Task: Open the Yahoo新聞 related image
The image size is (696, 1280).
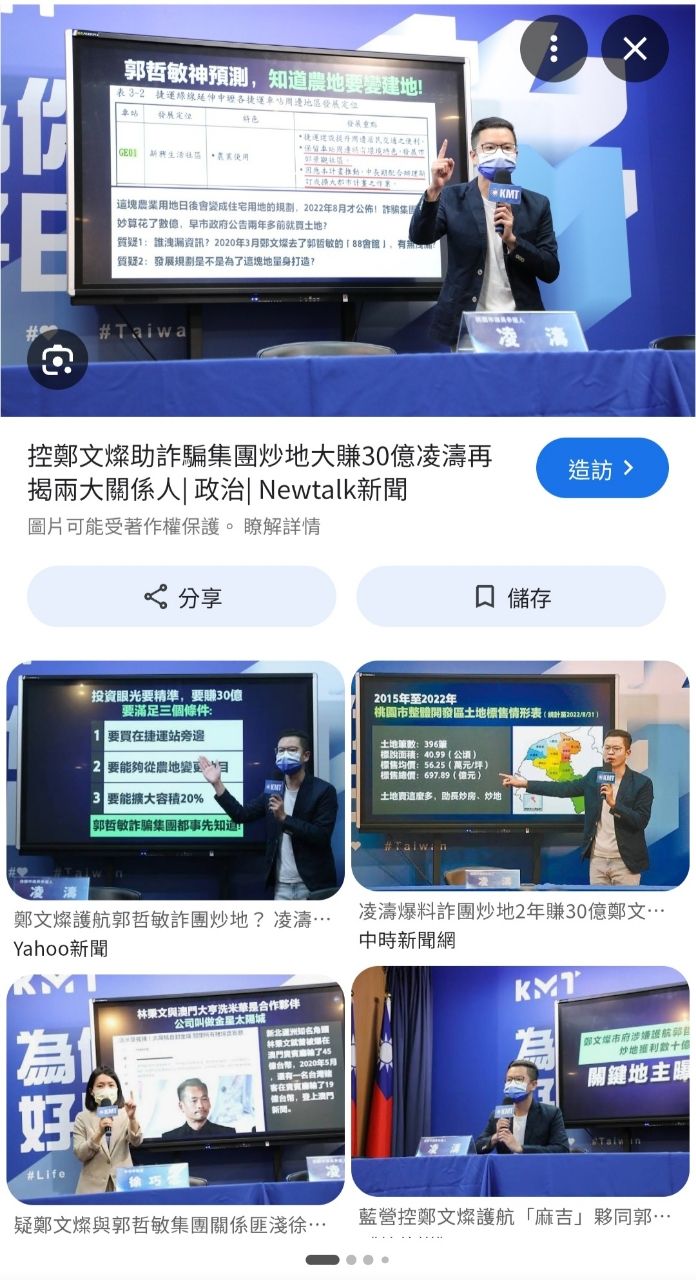Action: click(175, 780)
